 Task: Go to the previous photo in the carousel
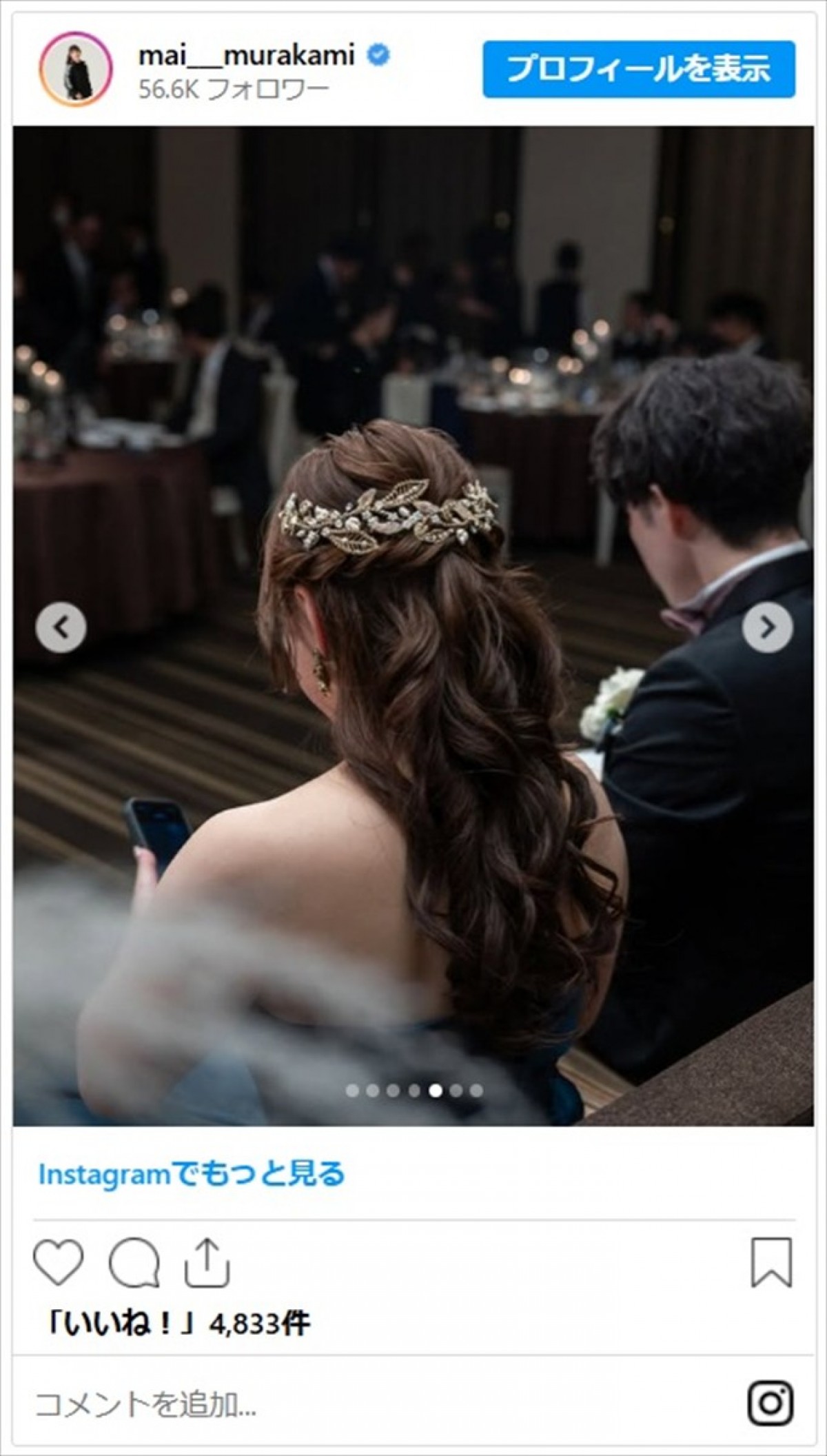[61, 627]
